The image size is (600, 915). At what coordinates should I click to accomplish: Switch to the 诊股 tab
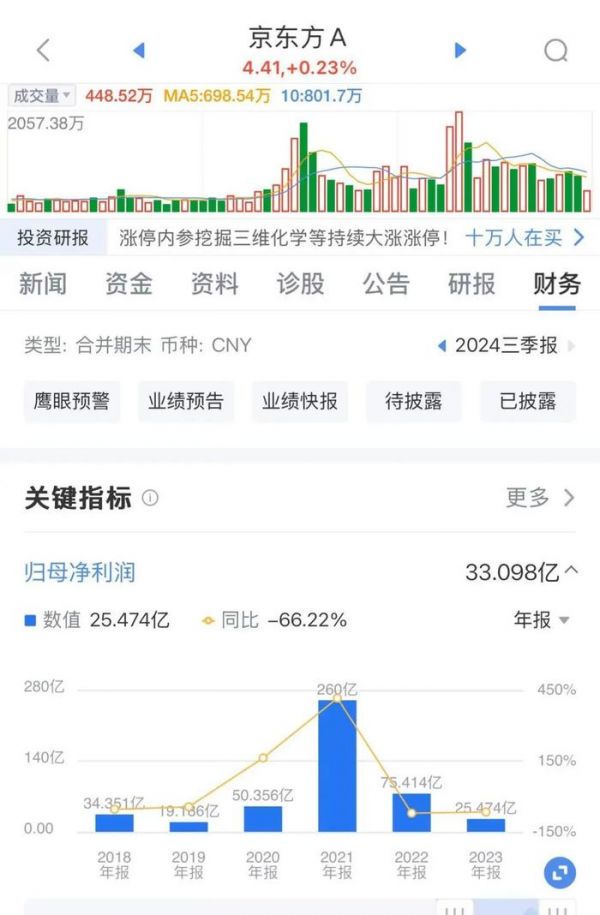(x=301, y=284)
